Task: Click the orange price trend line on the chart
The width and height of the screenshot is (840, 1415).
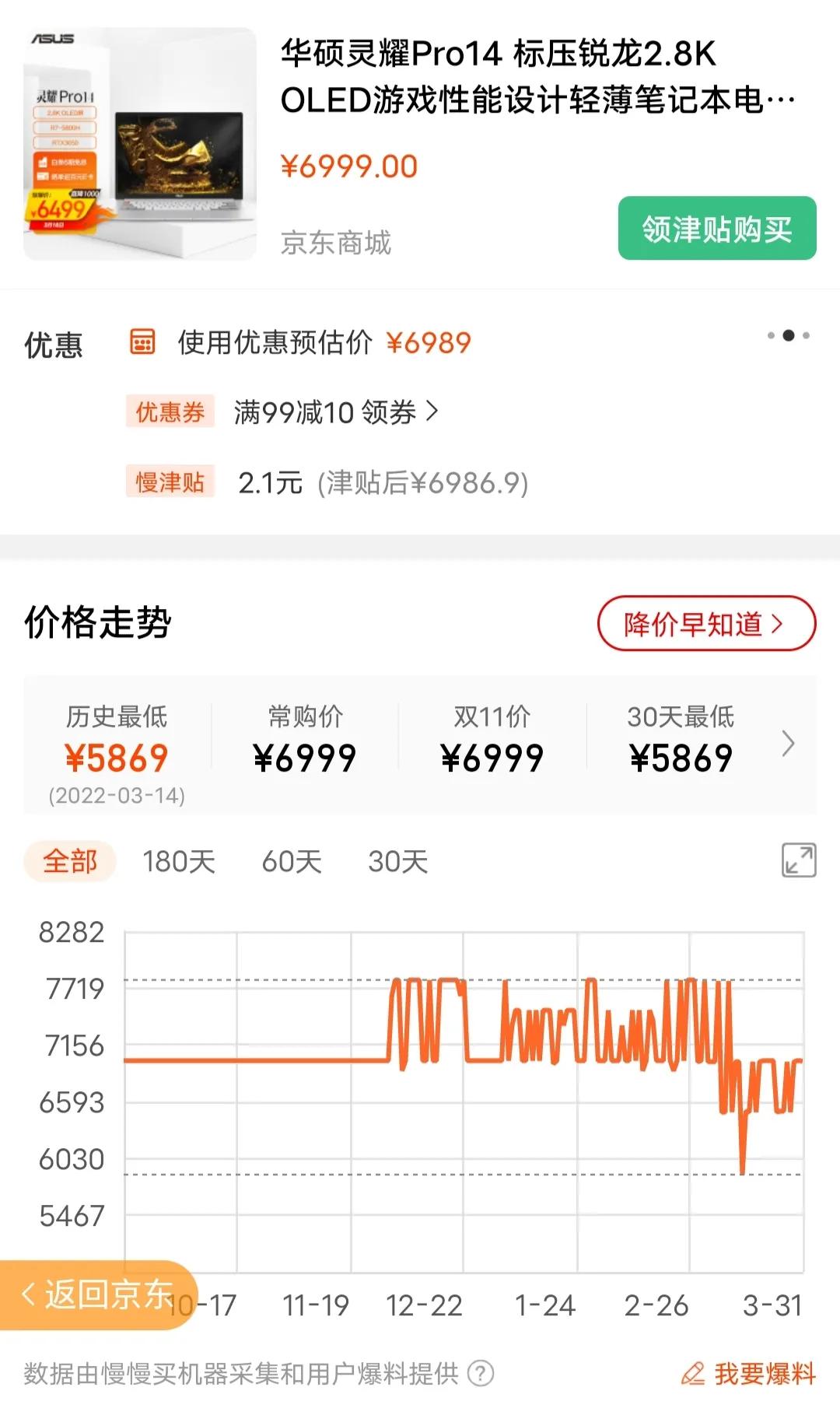Action: [x=272, y=1060]
